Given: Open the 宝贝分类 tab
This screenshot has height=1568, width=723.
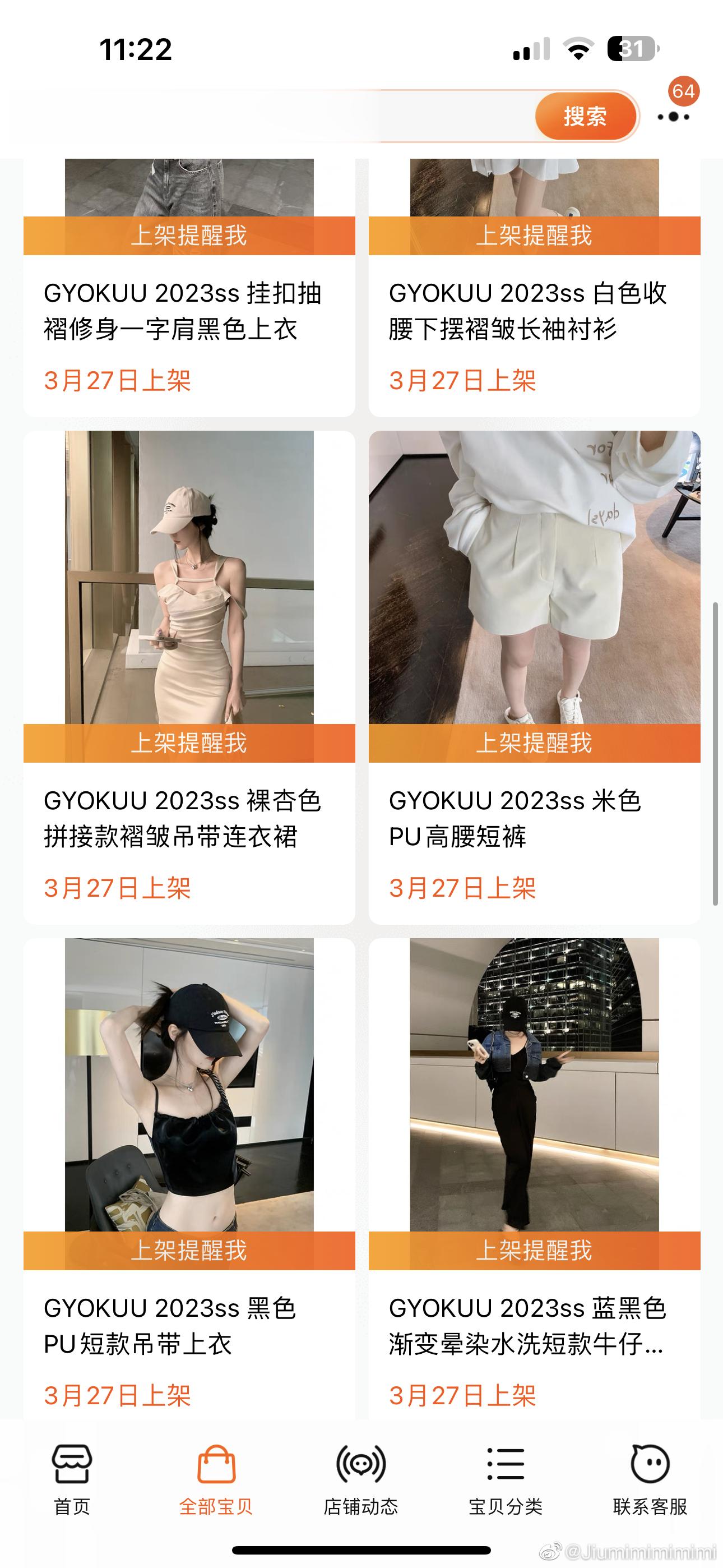Looking at the screenshot, I should 505,1481.
